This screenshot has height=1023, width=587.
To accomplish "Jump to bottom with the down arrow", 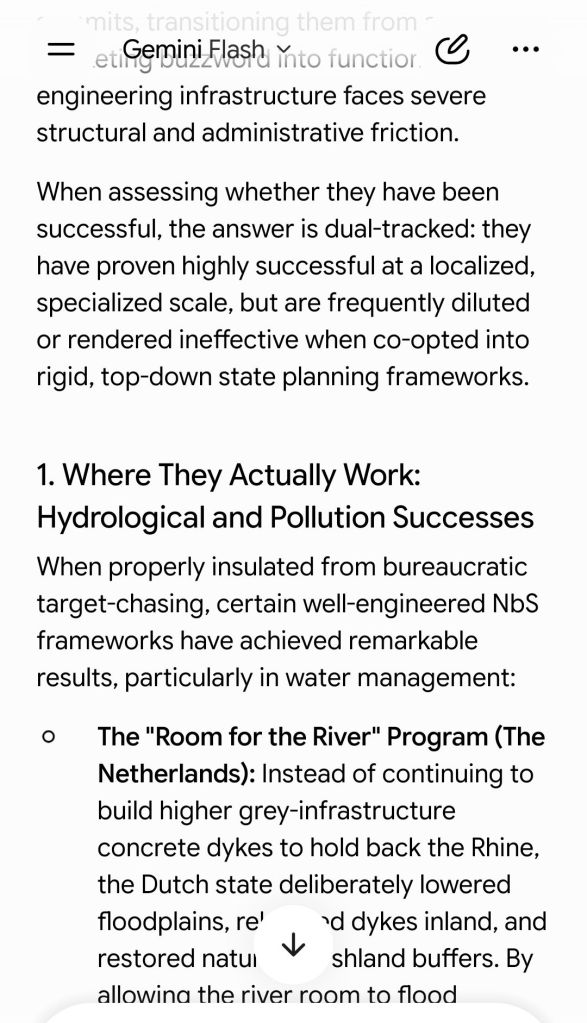I will (x=294, y=944).
